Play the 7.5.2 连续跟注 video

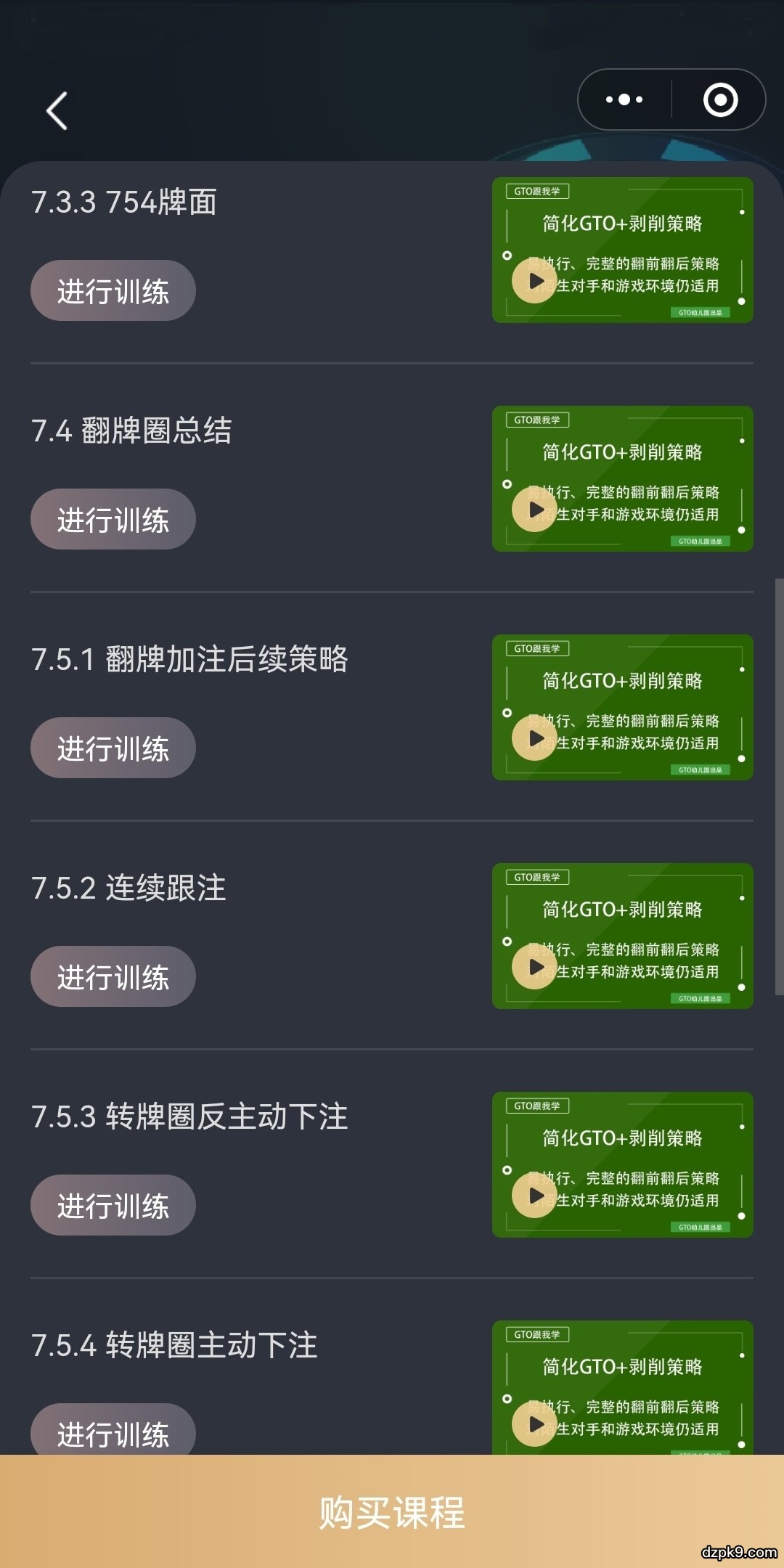[x=534, y=965]
